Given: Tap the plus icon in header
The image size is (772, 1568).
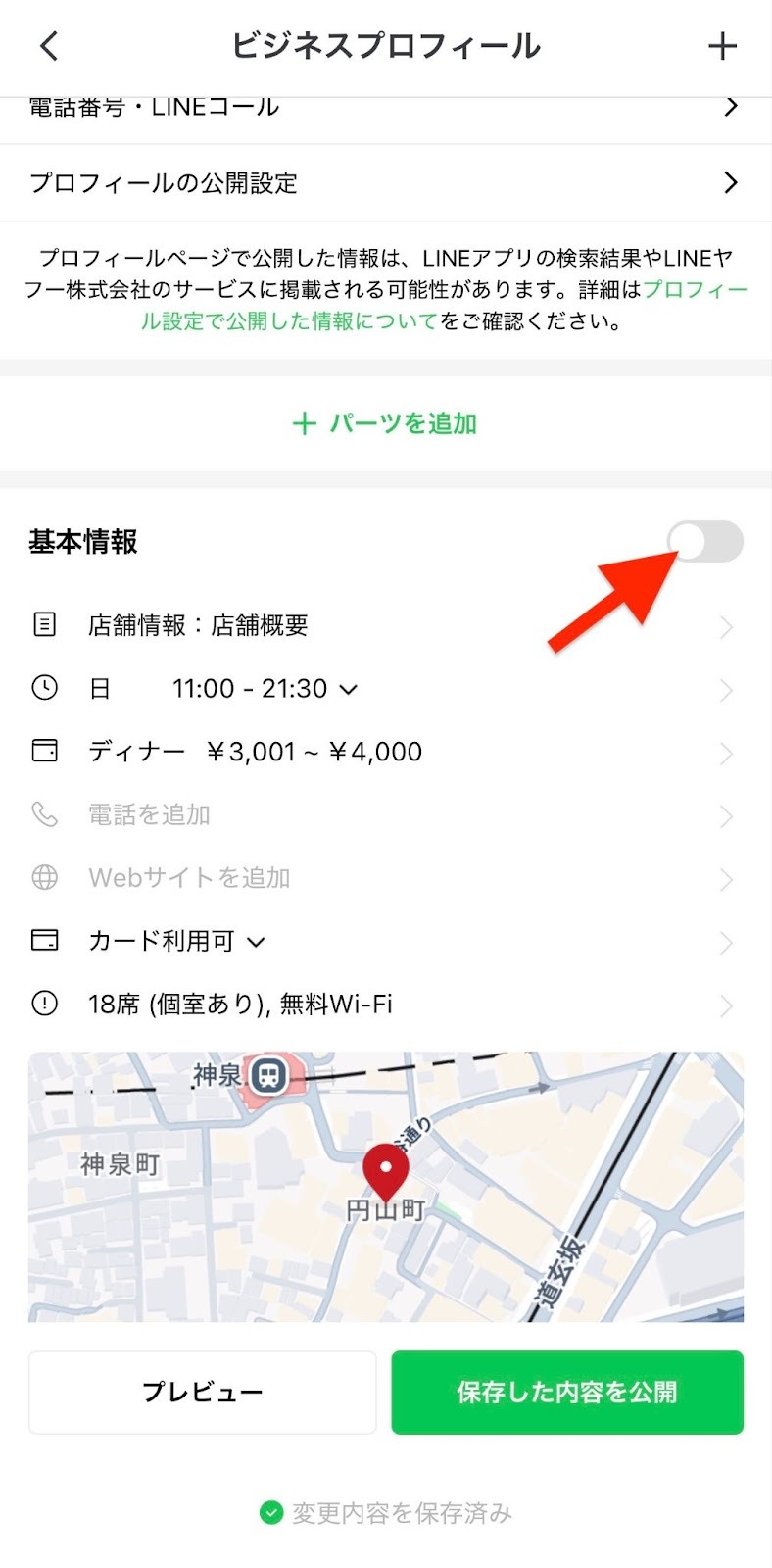Looking at the screenshot, I should click(x=722, y=46).
